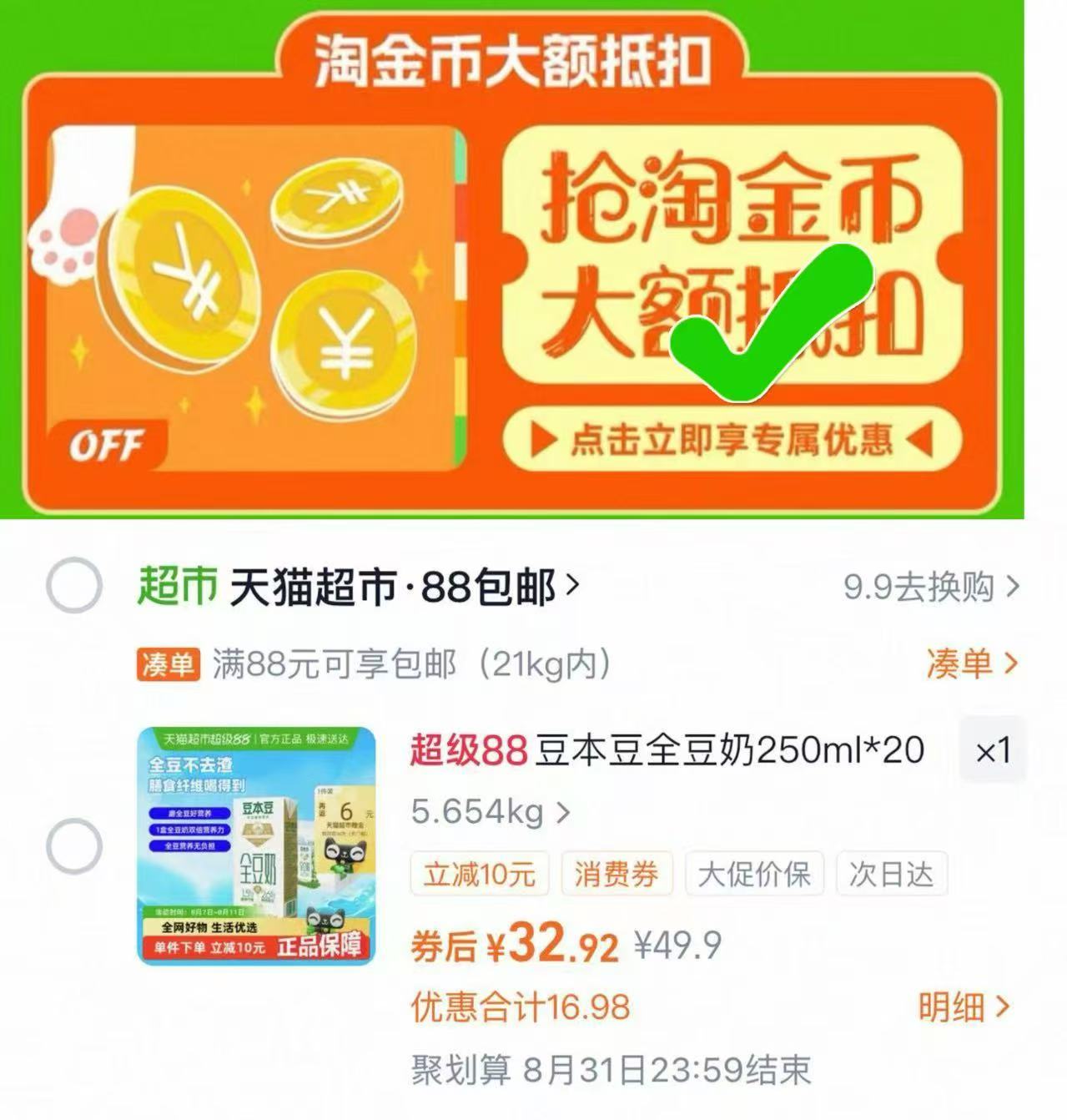Select the 凑单 orange tag icon
The image size is (1067, 1120).
pos(170,663)
